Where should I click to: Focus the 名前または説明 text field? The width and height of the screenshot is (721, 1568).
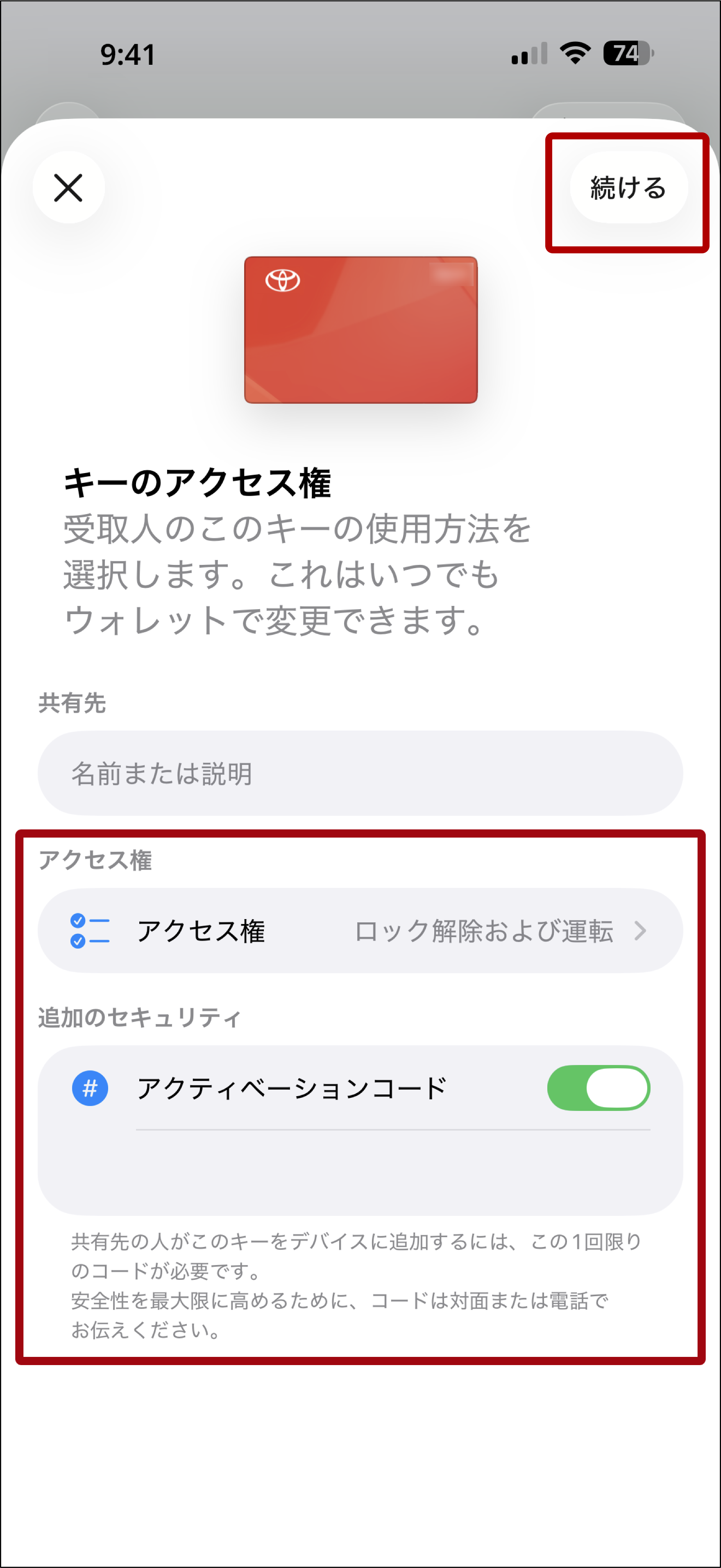tap(360, 773)
